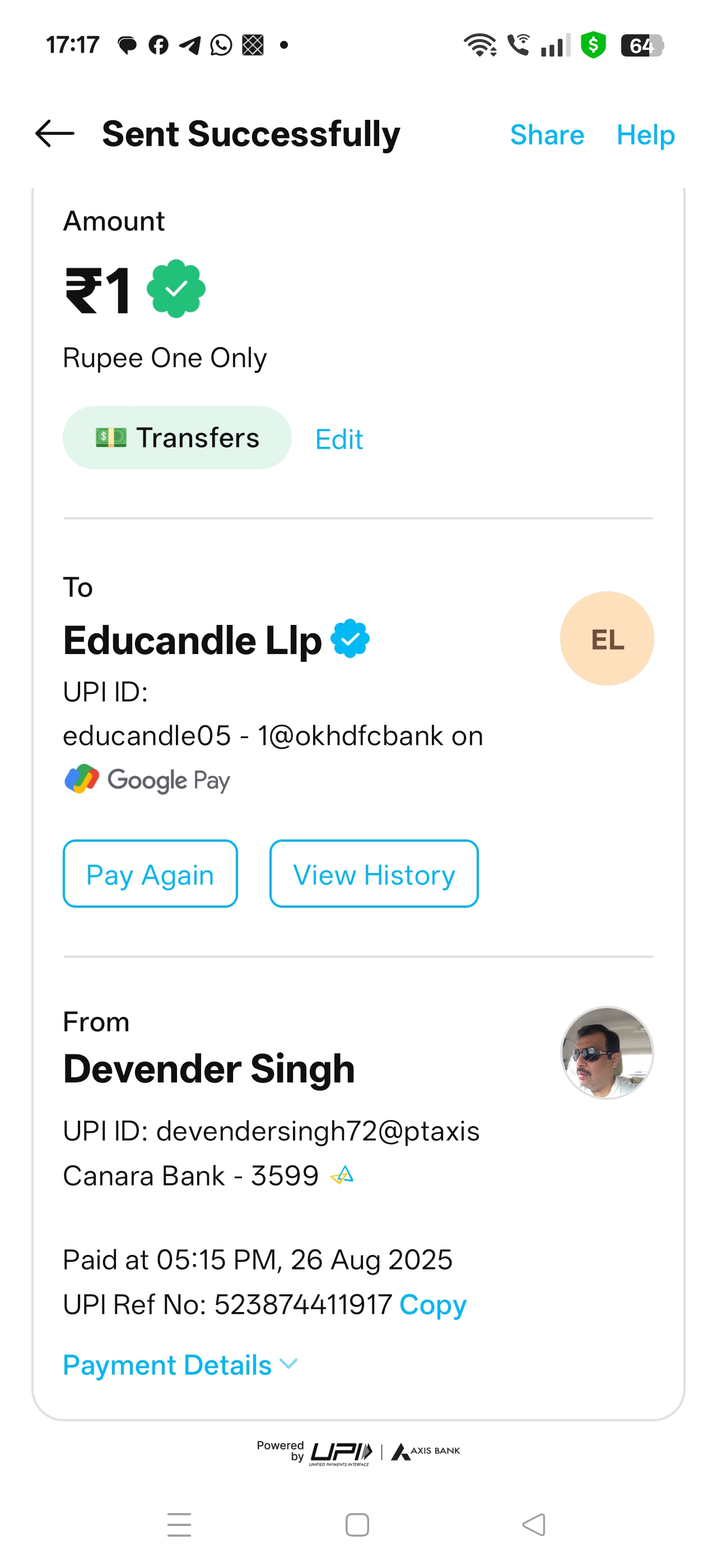View history with Educandle Llp
Screen dimensions: 717x1568
pos(373,874)
